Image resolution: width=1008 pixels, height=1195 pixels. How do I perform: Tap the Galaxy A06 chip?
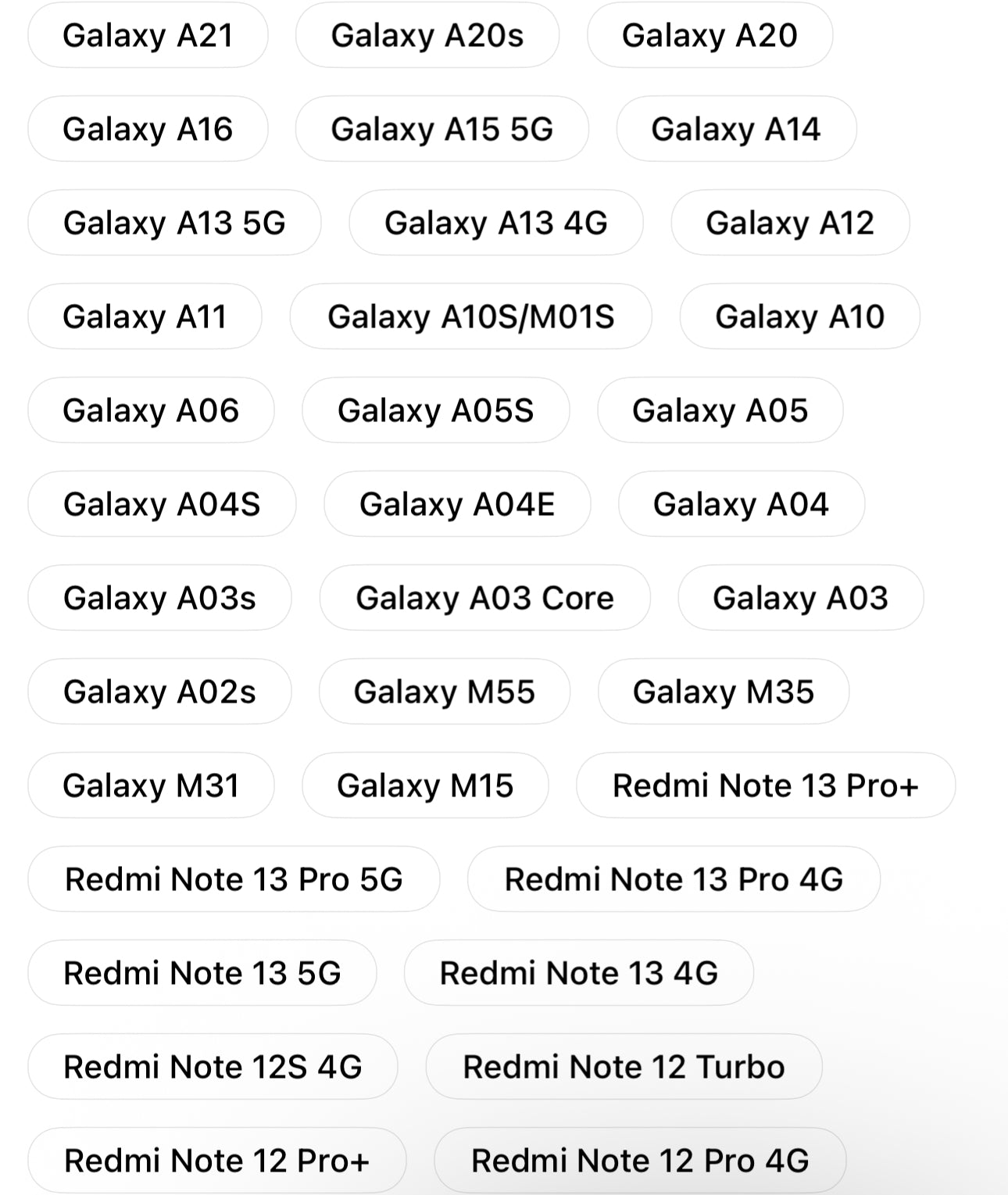pyautogui.click(x=151, y=411)
